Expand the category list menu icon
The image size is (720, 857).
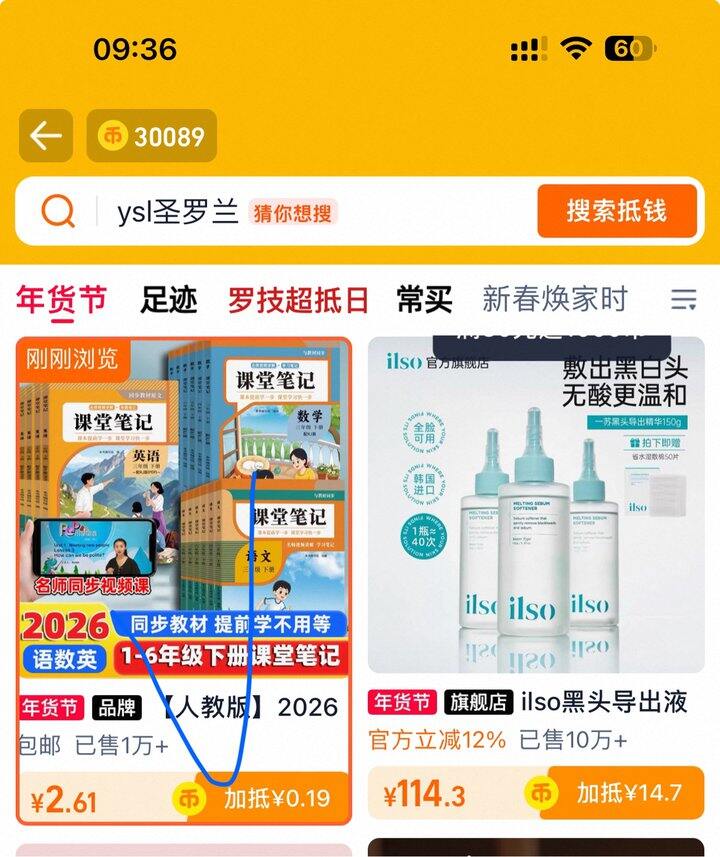(x=684, y=299)
